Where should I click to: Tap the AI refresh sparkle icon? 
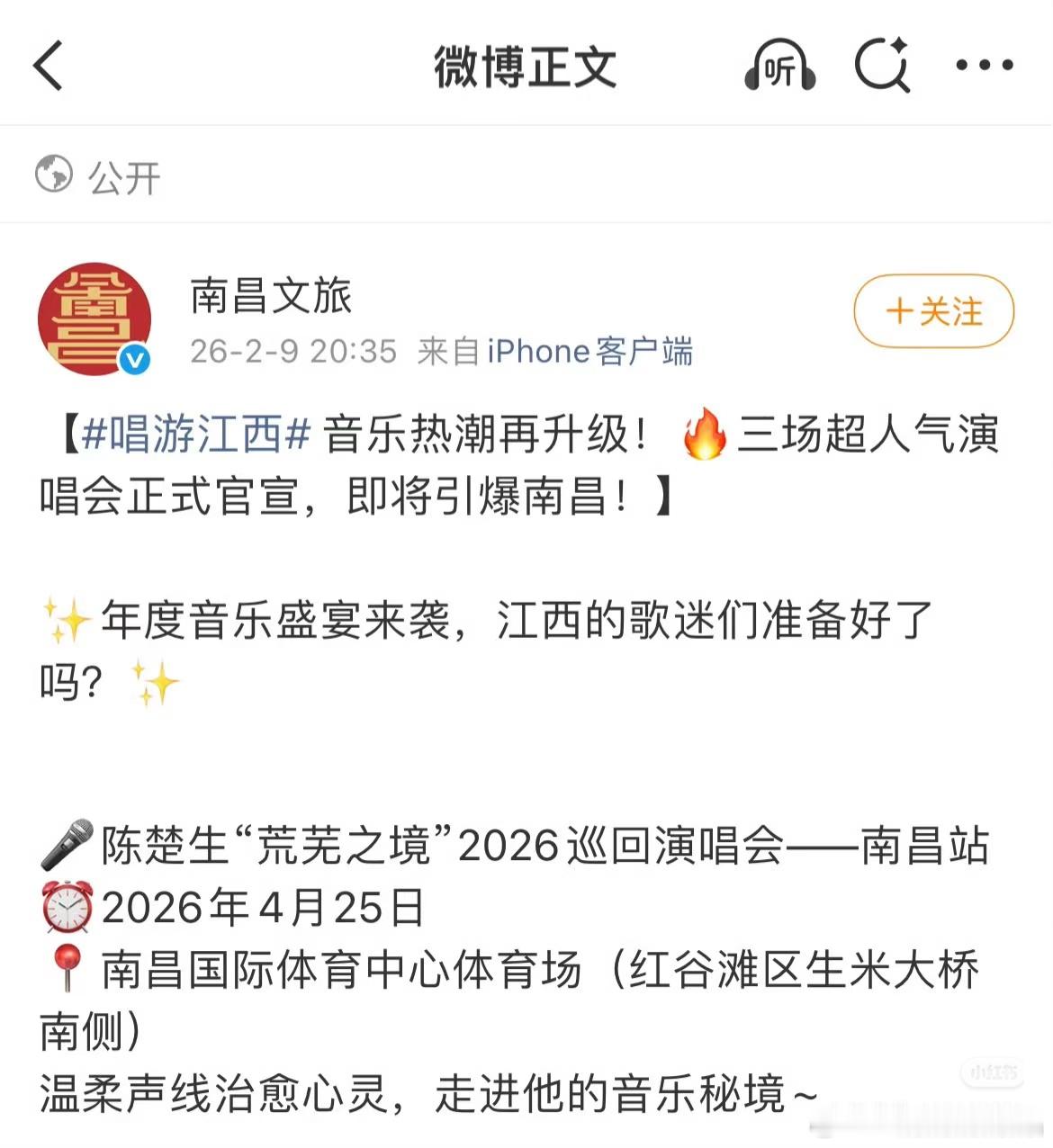coord(883,65)
